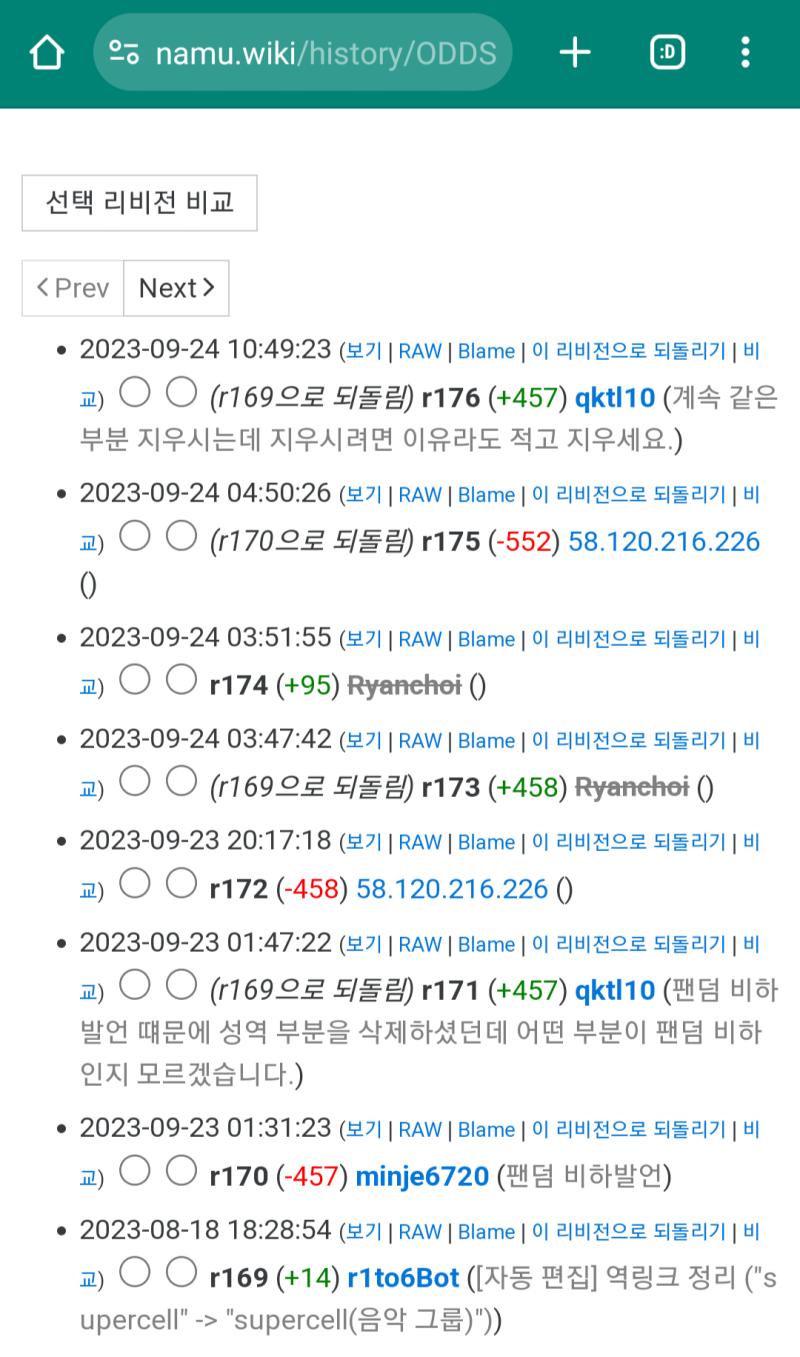Viewport: 800px width, 1357px height.
Task: Tap 이 리비전으로 되돌리기 on 03:47:42 revision
Action: tap(628, 741)
